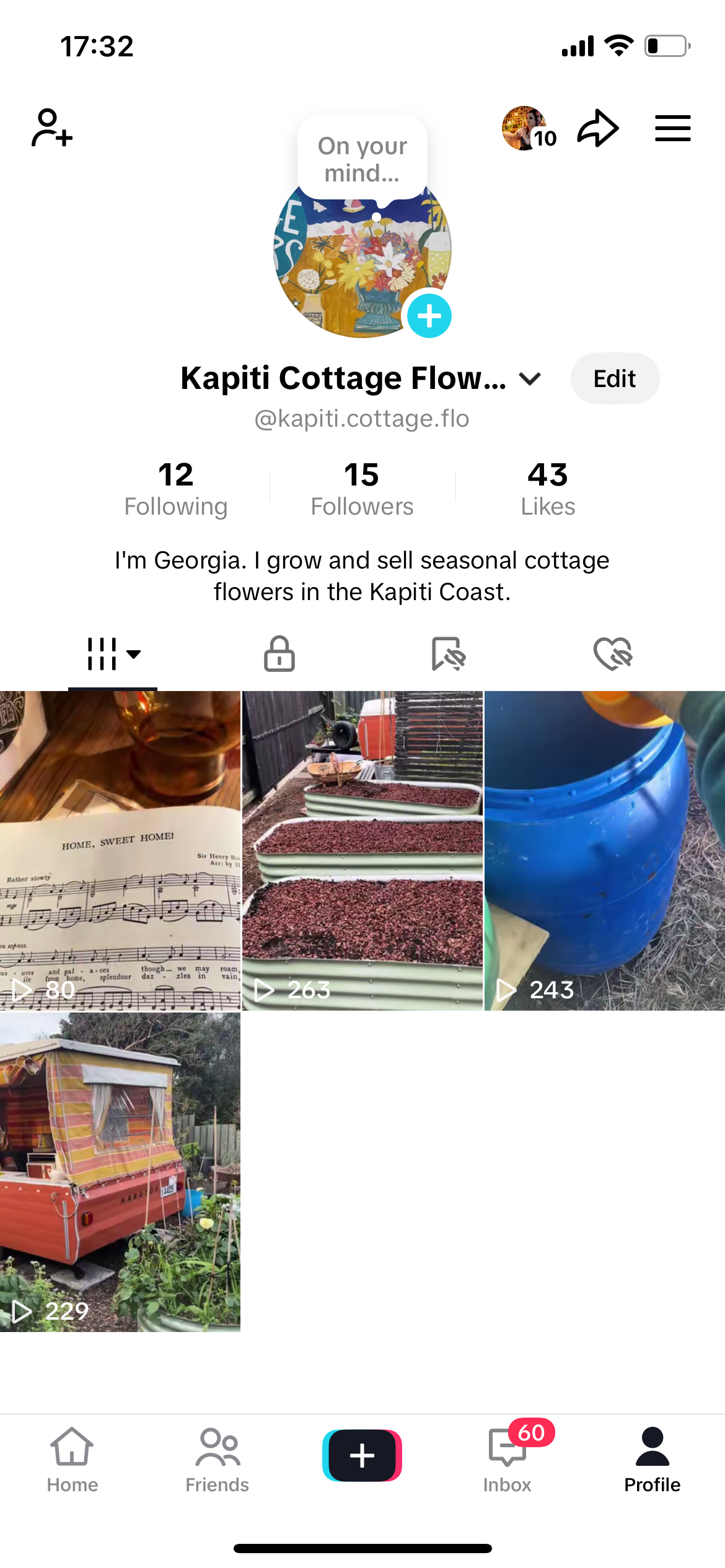The width and height of the screenshot is (725, 1568).
Task: Switch to the private videos lock tab
Action: pyautogui.click(x=279, y=654)
